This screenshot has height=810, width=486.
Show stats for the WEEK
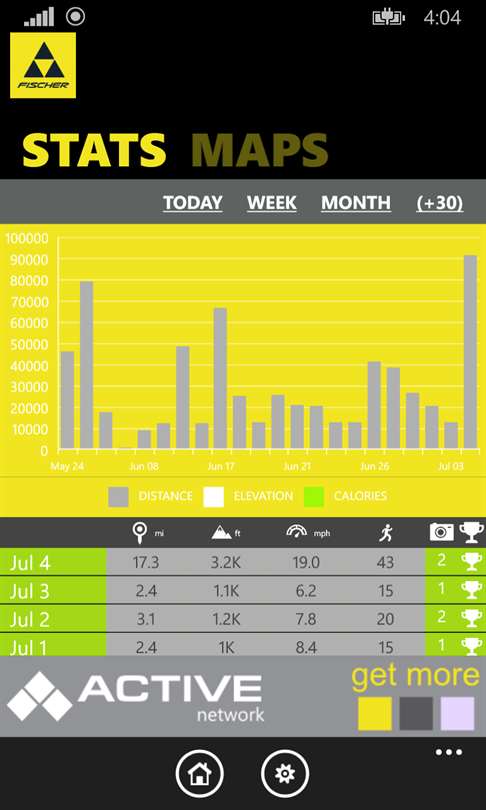pyautogui.click(x=272, y=202)
